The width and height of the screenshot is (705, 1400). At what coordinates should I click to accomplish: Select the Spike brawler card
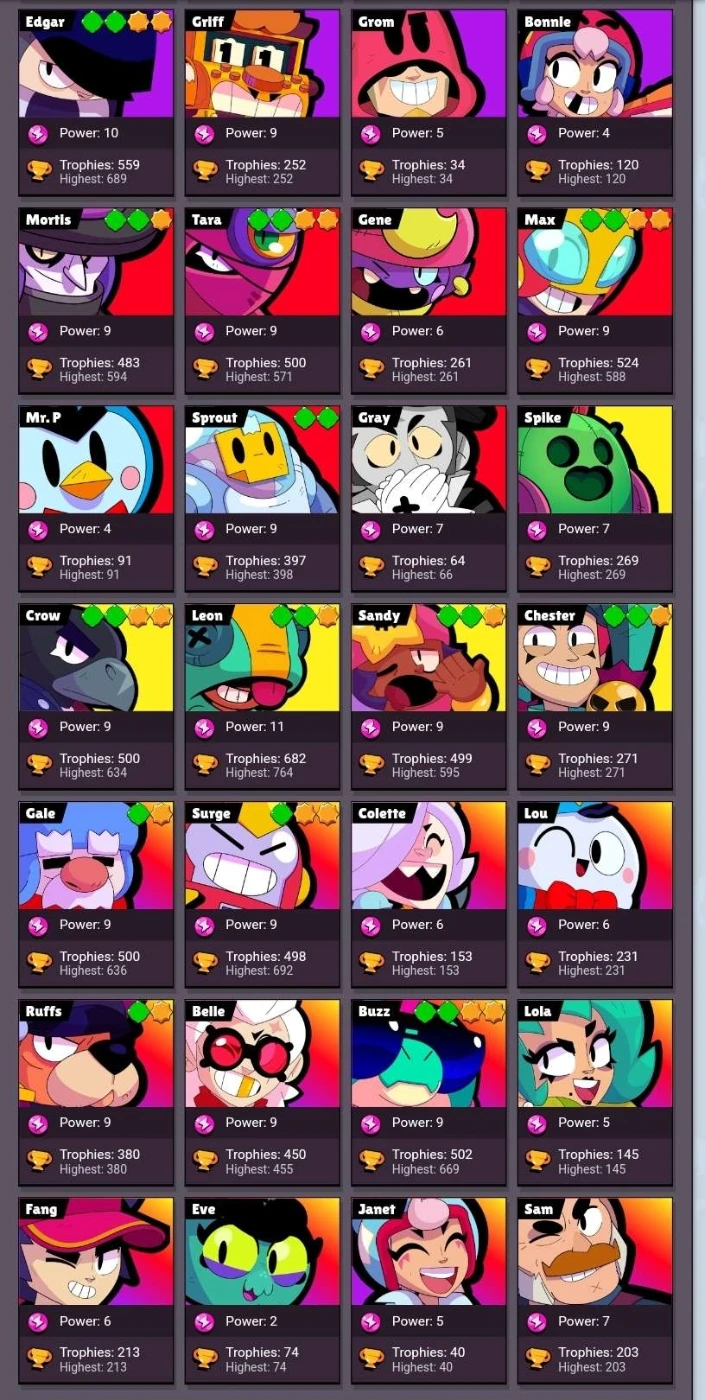595,498
